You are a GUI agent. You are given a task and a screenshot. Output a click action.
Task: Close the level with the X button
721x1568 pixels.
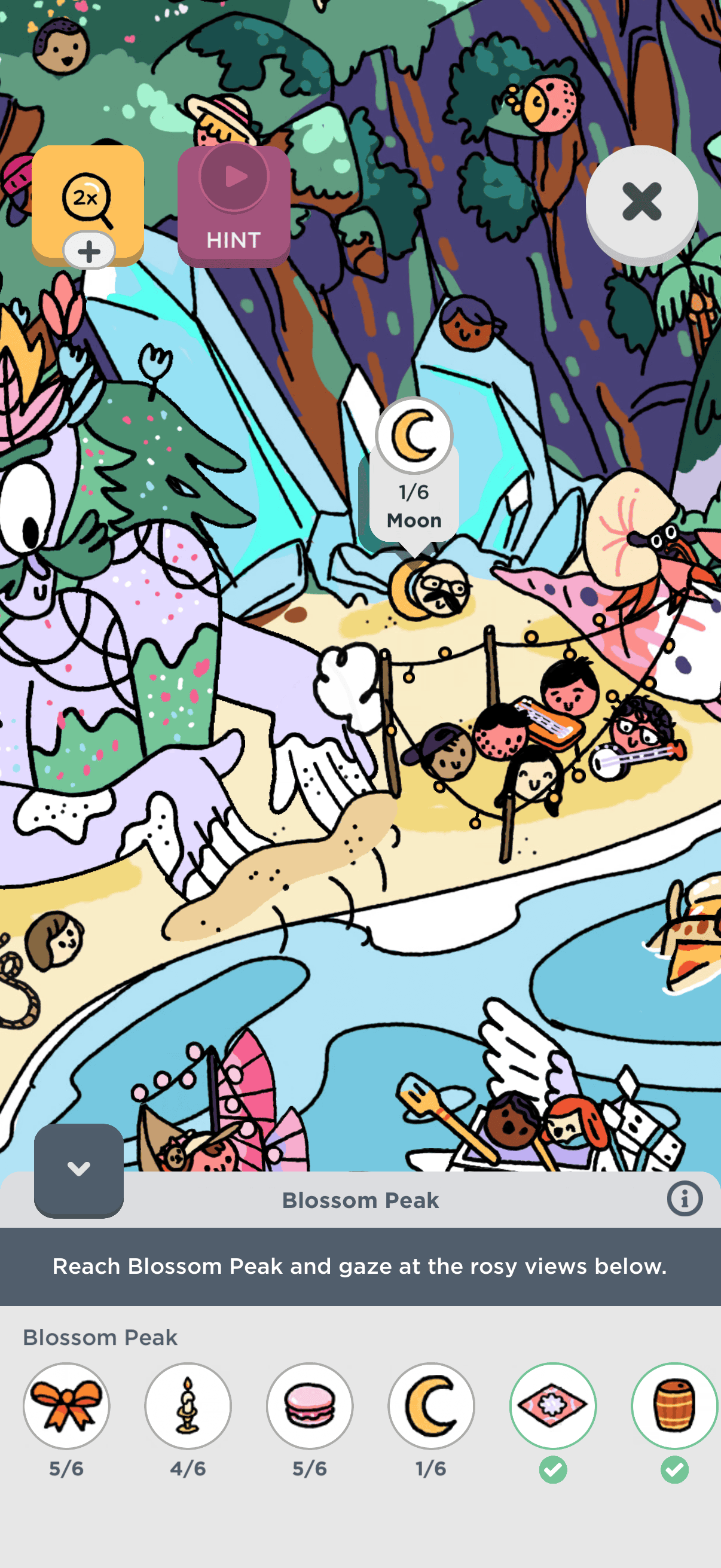(642, 202)
